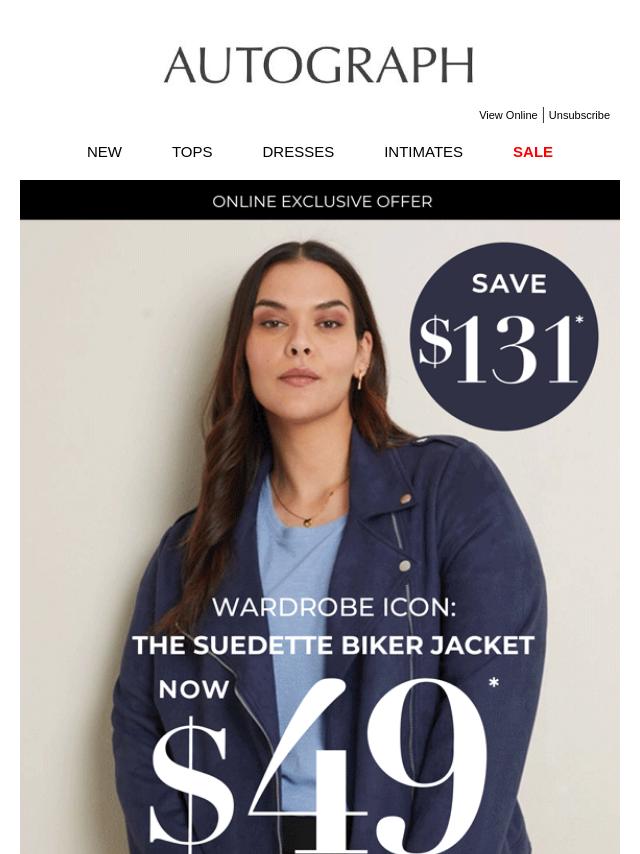640x854 pixels.
Task: Go to the NEW category
Action: (104, 152)
